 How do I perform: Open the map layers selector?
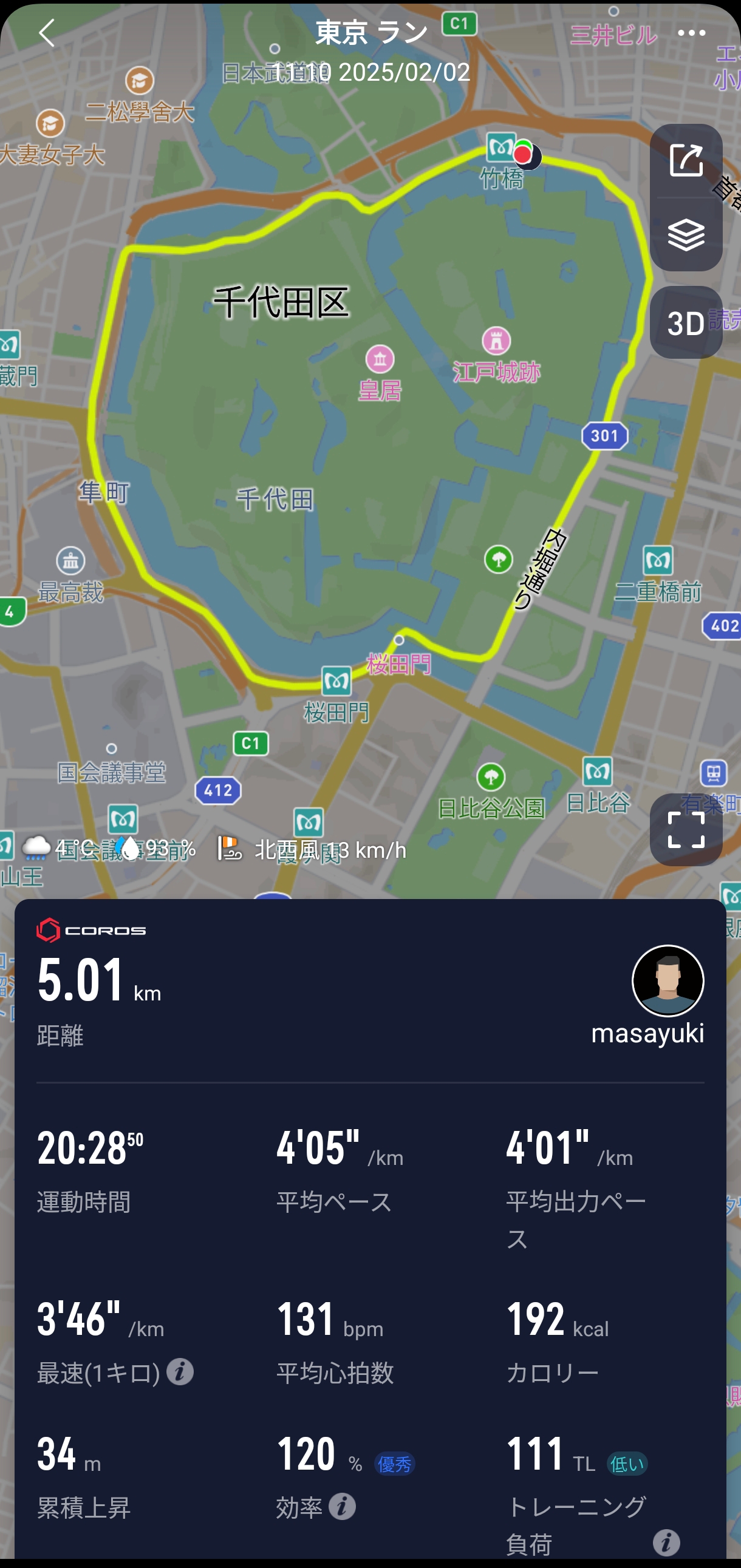click(686, 234)
